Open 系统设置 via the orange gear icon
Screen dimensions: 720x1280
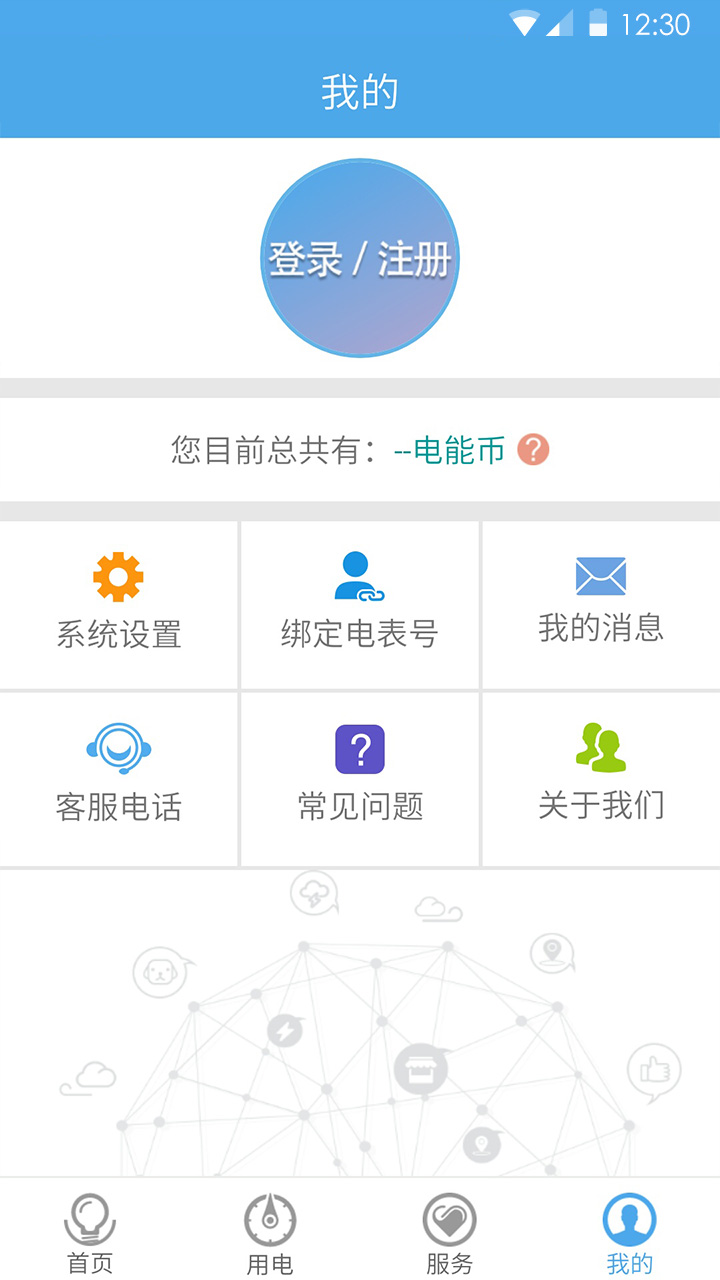pyautogui.click(x=118, y=577)
